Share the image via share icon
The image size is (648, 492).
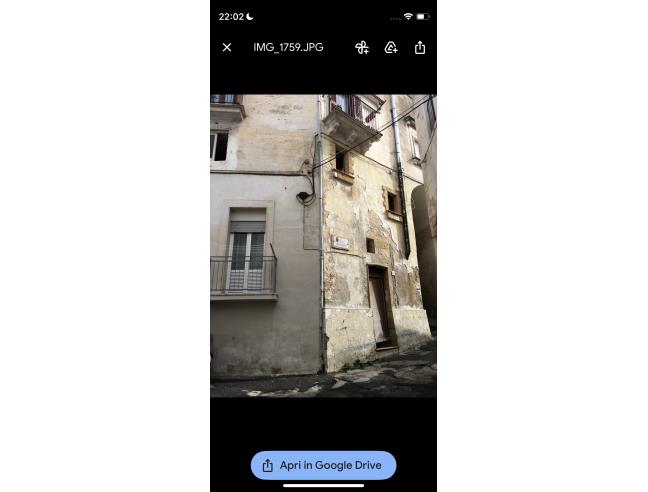[420, 47]
